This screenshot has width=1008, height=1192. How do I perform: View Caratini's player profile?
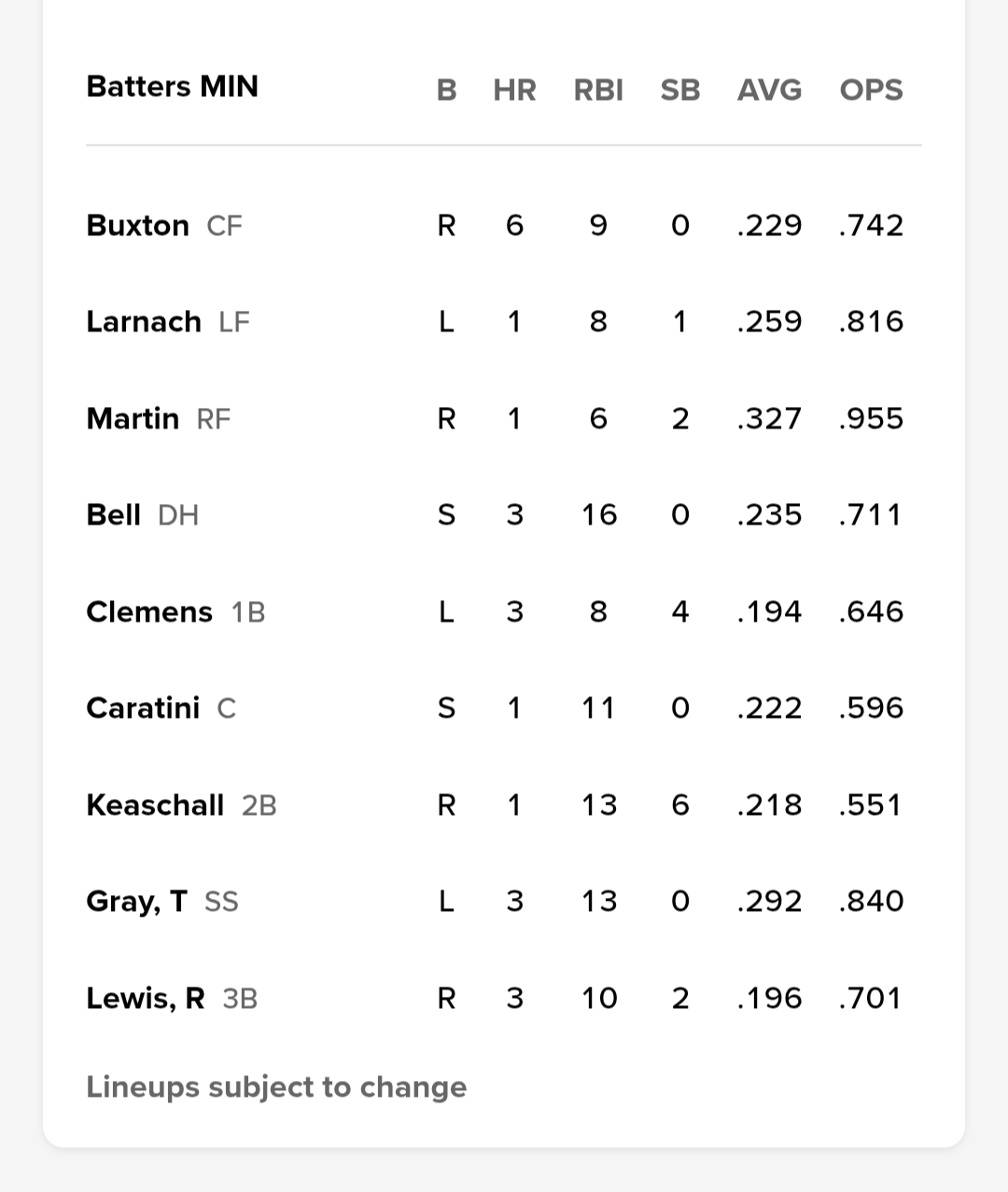(143, 708)
